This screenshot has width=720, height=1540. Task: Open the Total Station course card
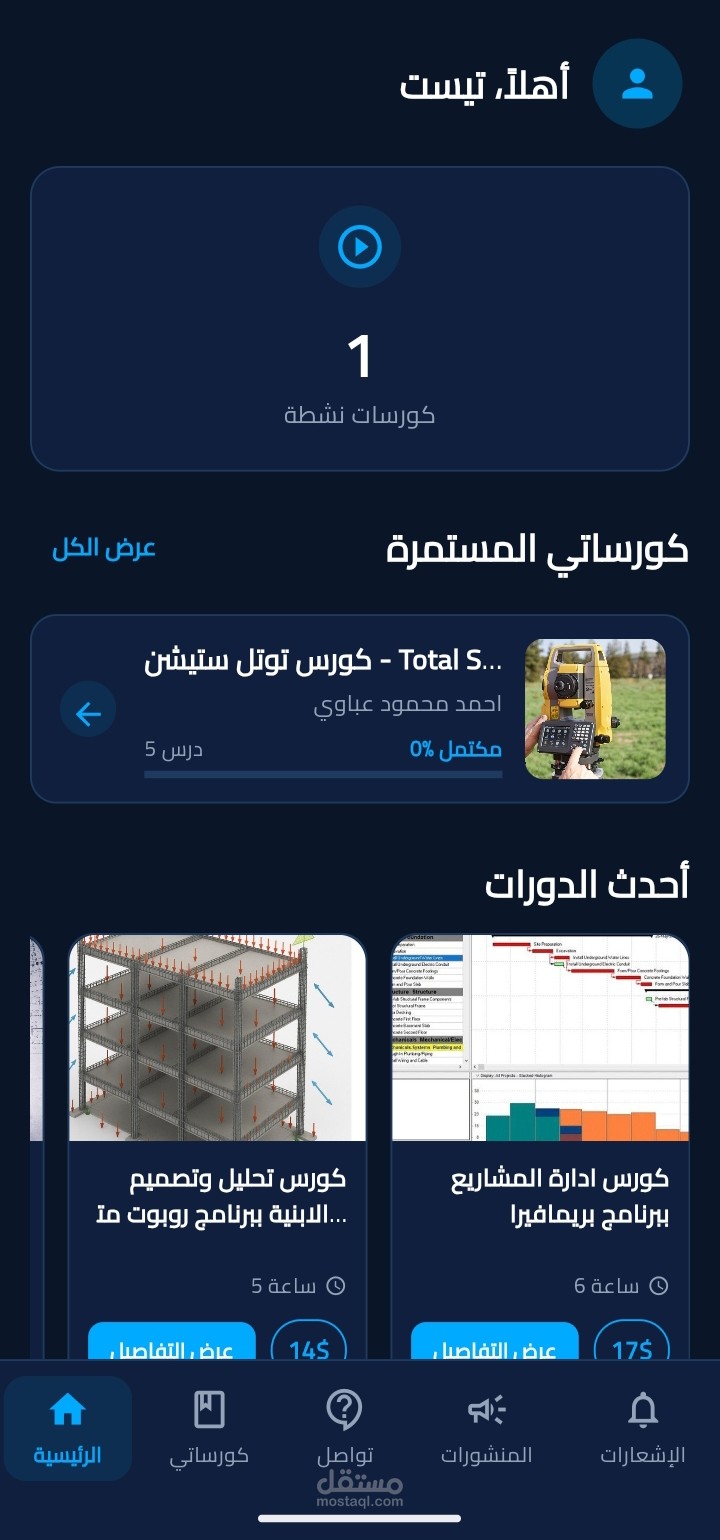point(360,708)
